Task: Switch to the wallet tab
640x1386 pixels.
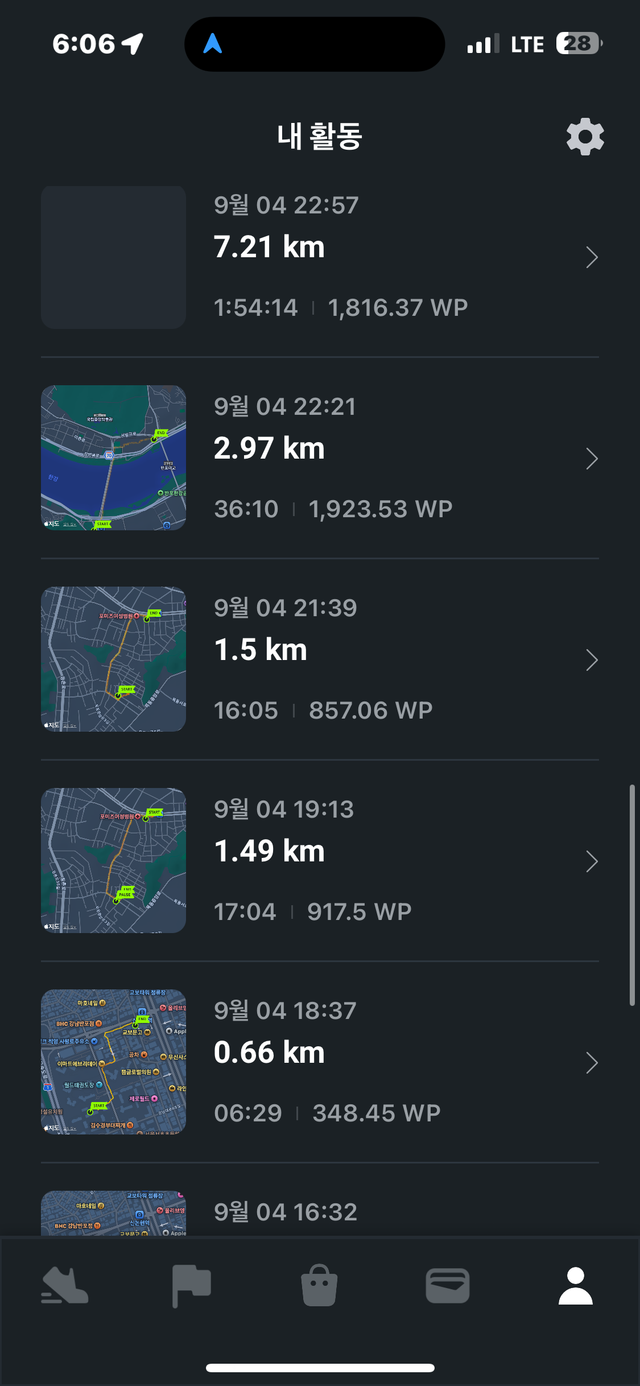Action: tap(447, 1286)
